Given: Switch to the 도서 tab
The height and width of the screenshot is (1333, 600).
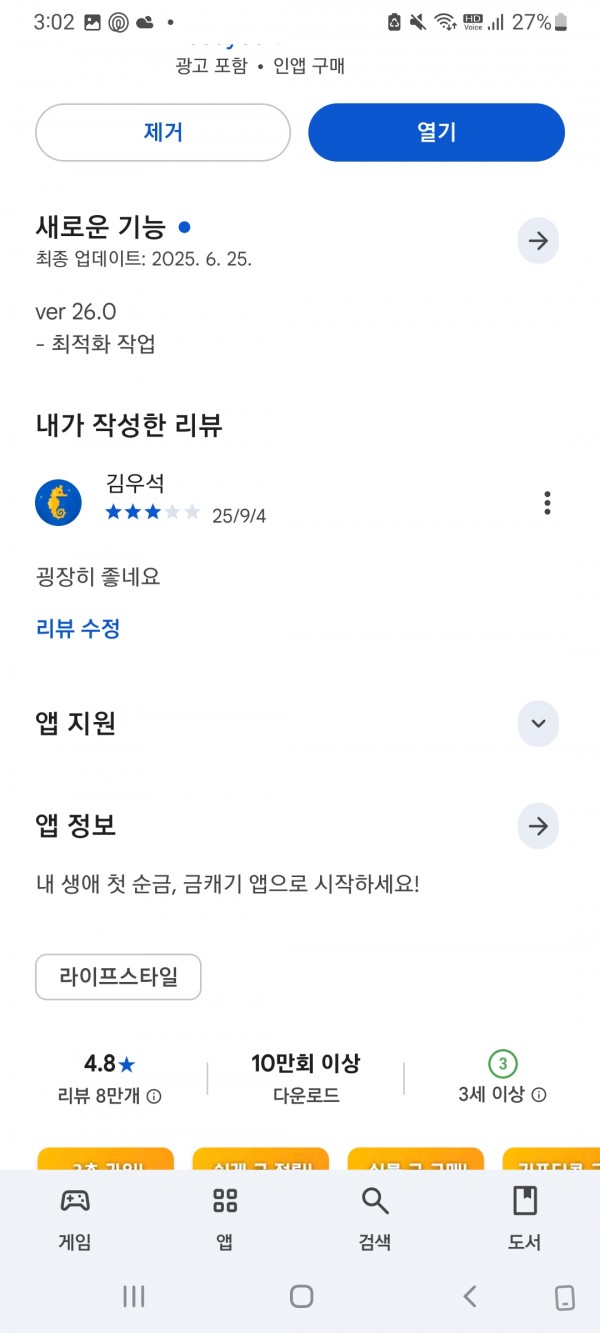Looking at the screenshot, I should tap(525, 1218).
